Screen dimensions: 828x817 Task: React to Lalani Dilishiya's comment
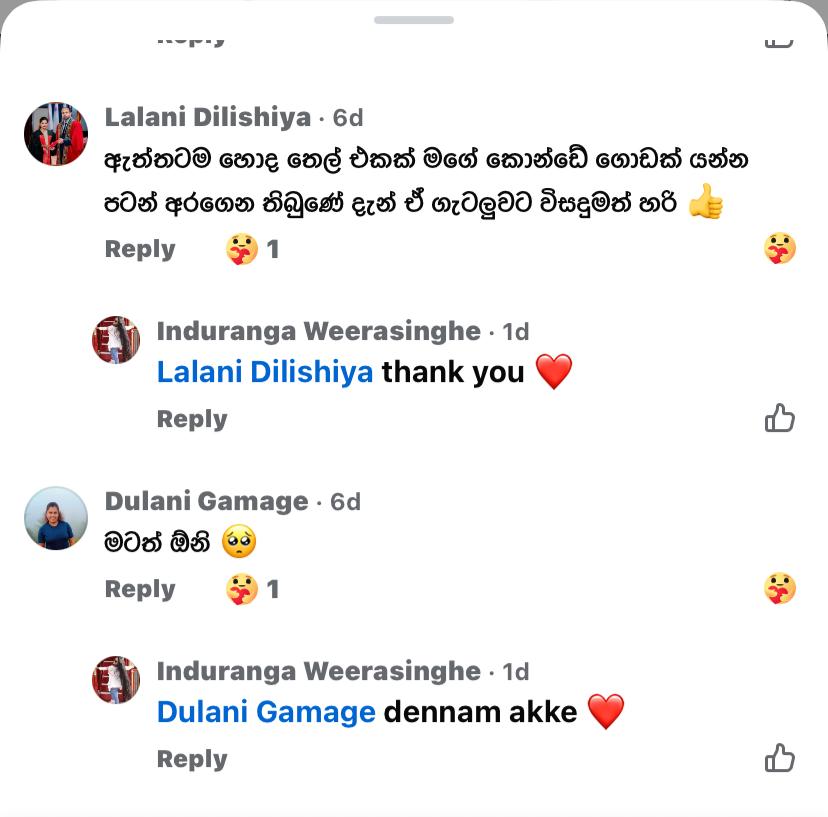(x=779, y=249)
